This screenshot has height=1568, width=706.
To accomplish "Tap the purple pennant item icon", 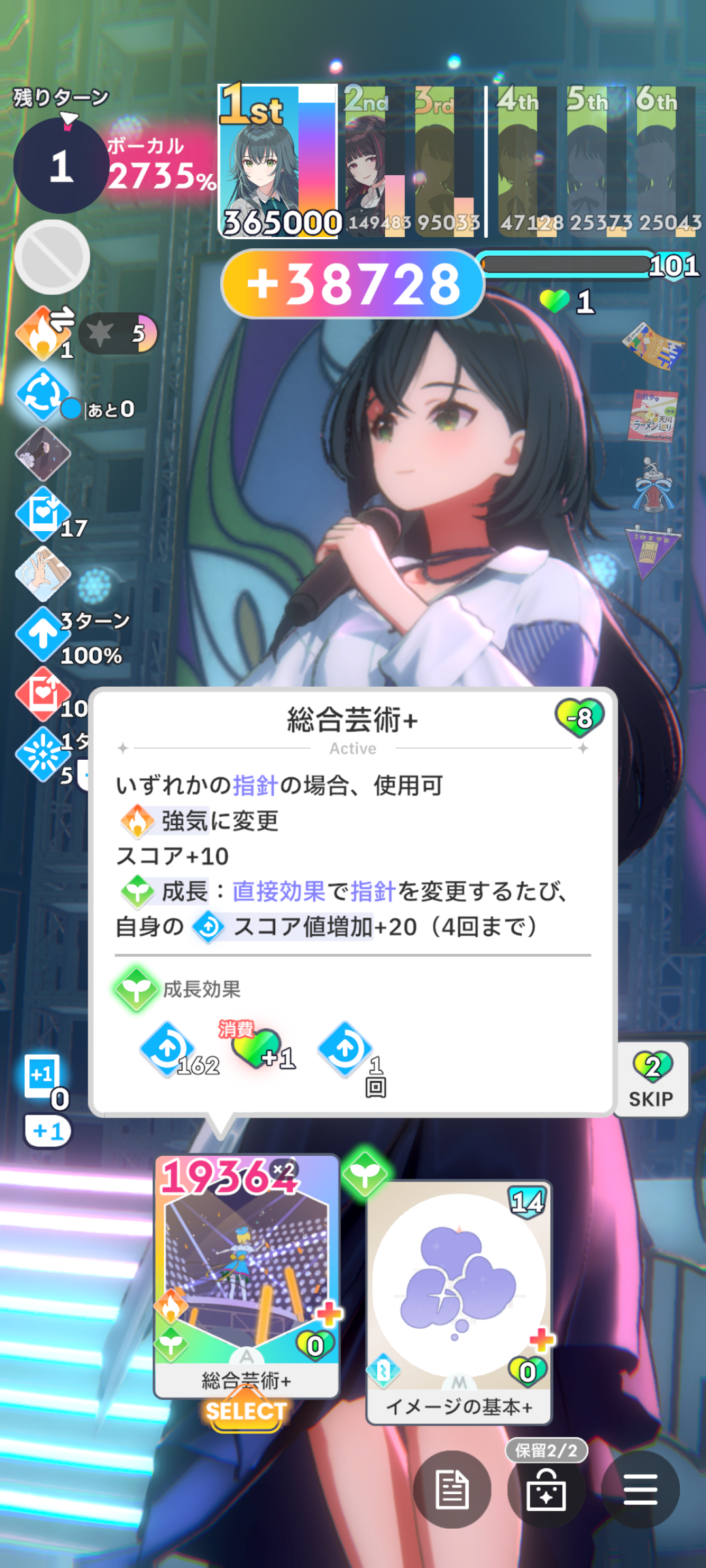I will 652,552.
